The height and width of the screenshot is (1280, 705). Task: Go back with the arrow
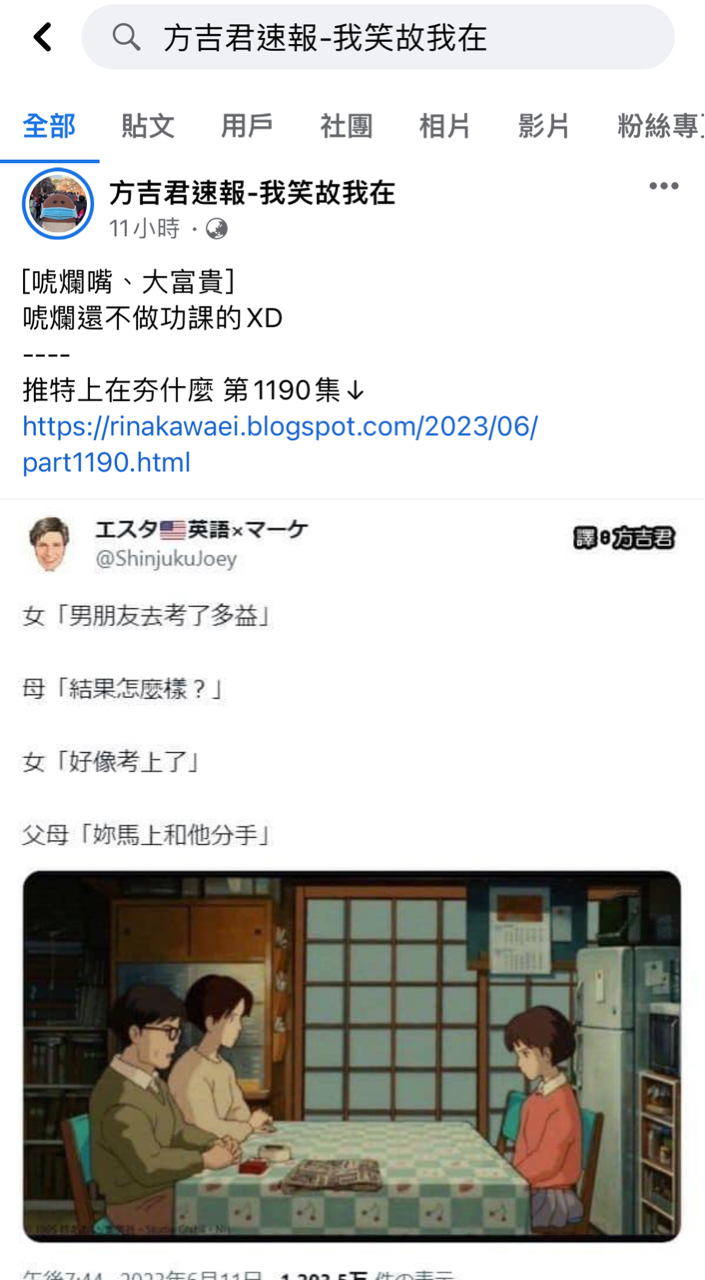click(42, 38)
